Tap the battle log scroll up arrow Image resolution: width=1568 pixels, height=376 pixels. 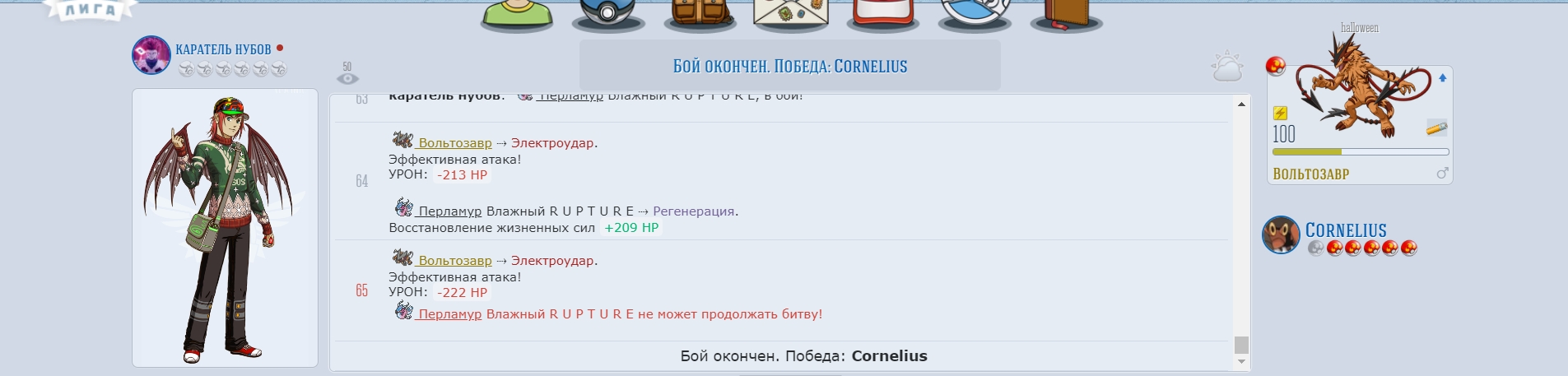click(x=1241, y=104)
